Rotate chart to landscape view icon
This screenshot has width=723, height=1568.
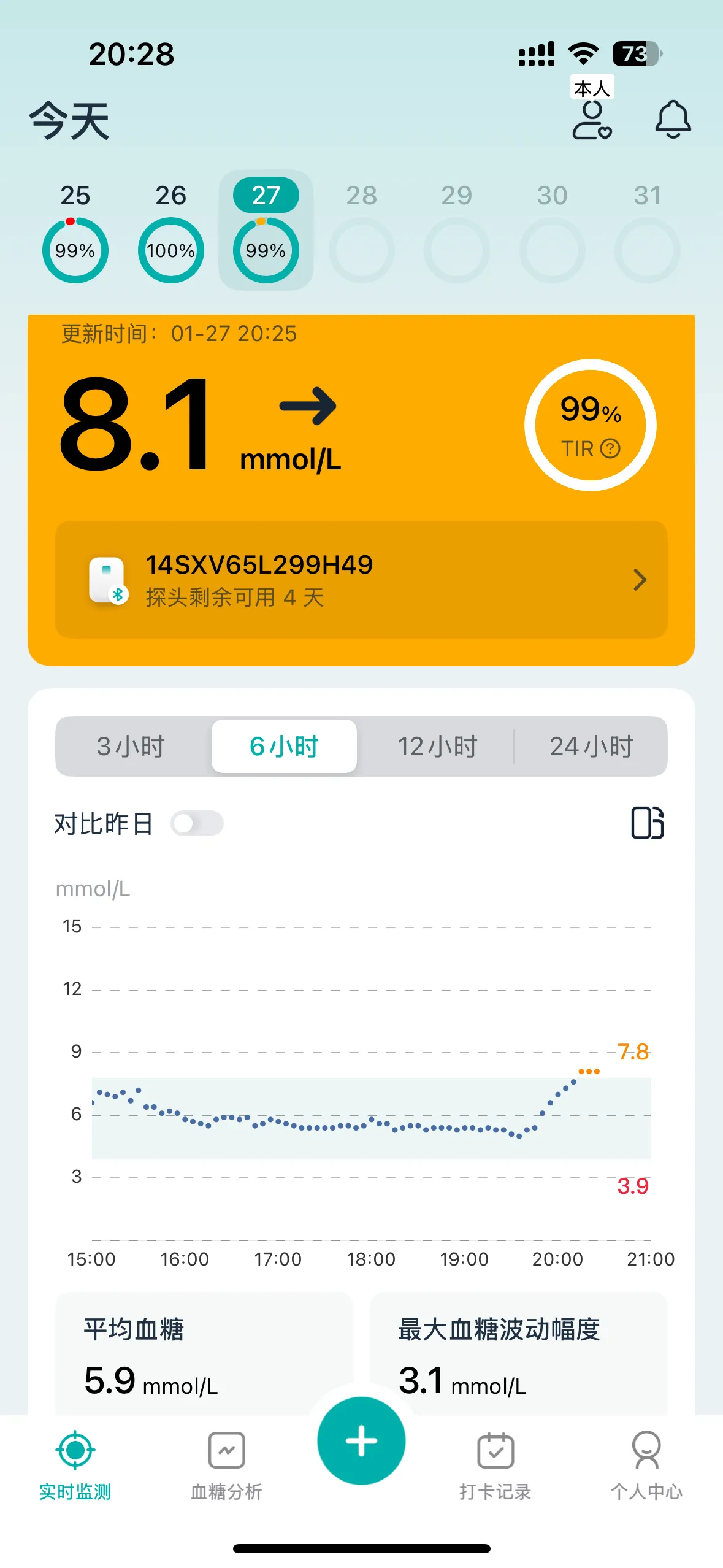(648, 823)
